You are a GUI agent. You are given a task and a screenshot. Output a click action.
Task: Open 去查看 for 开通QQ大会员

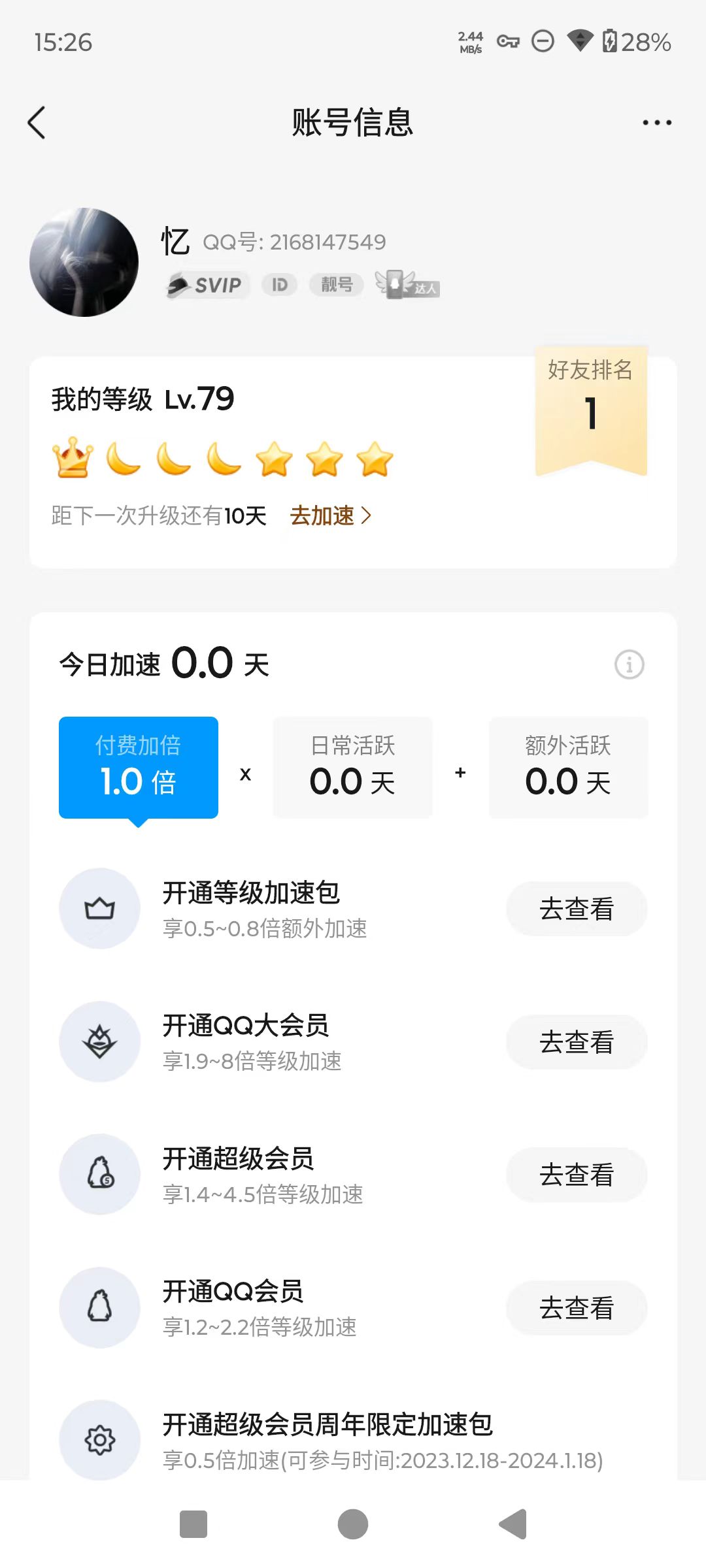pyautogui.click(x=576, y=1042)
